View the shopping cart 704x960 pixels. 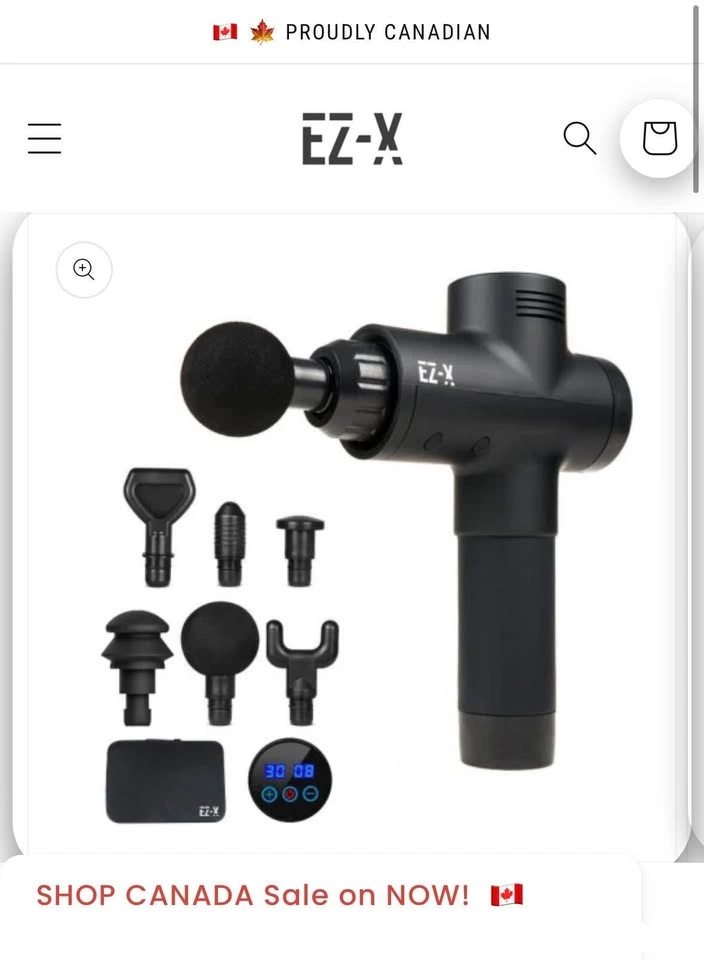(659, 138)
